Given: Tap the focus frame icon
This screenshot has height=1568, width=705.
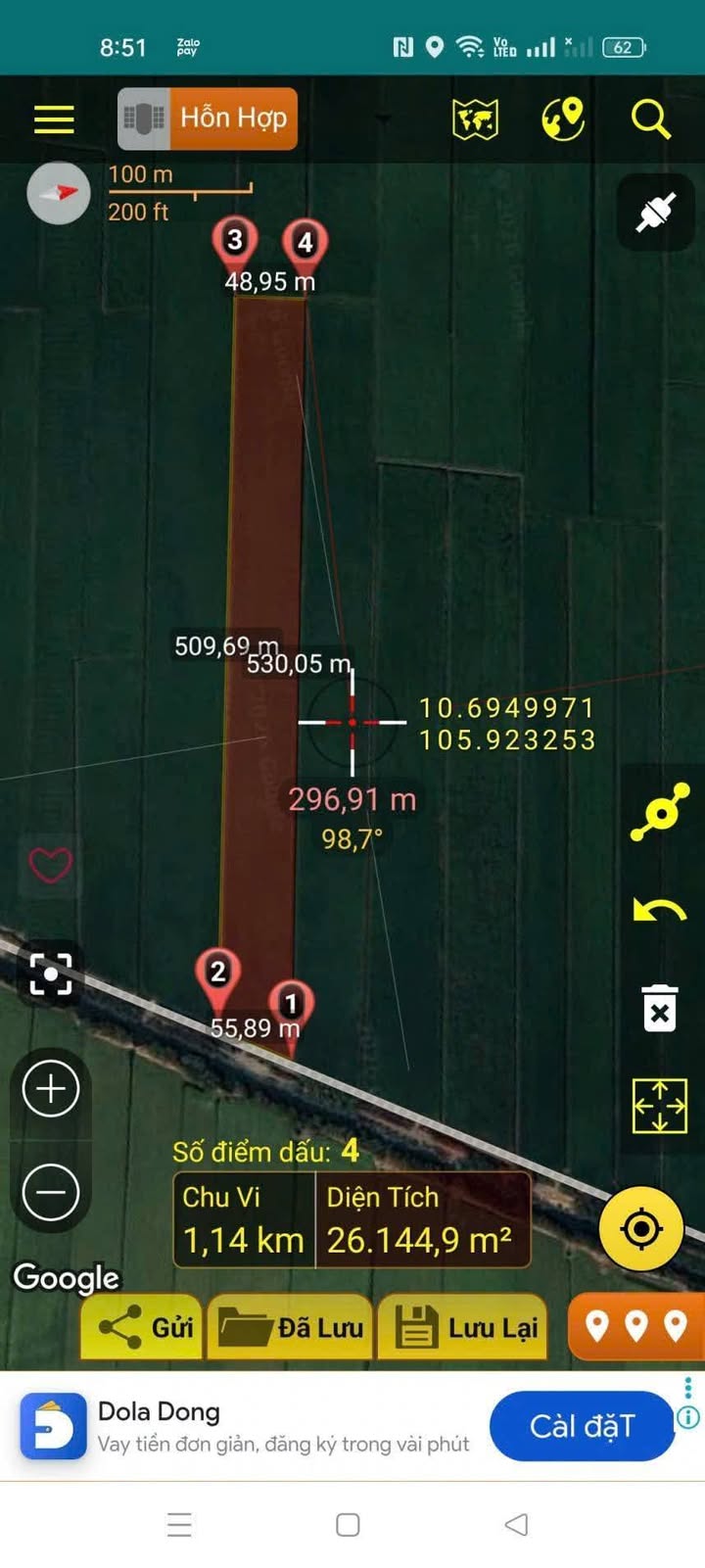Looking at the screenshot, I should 51,974.
